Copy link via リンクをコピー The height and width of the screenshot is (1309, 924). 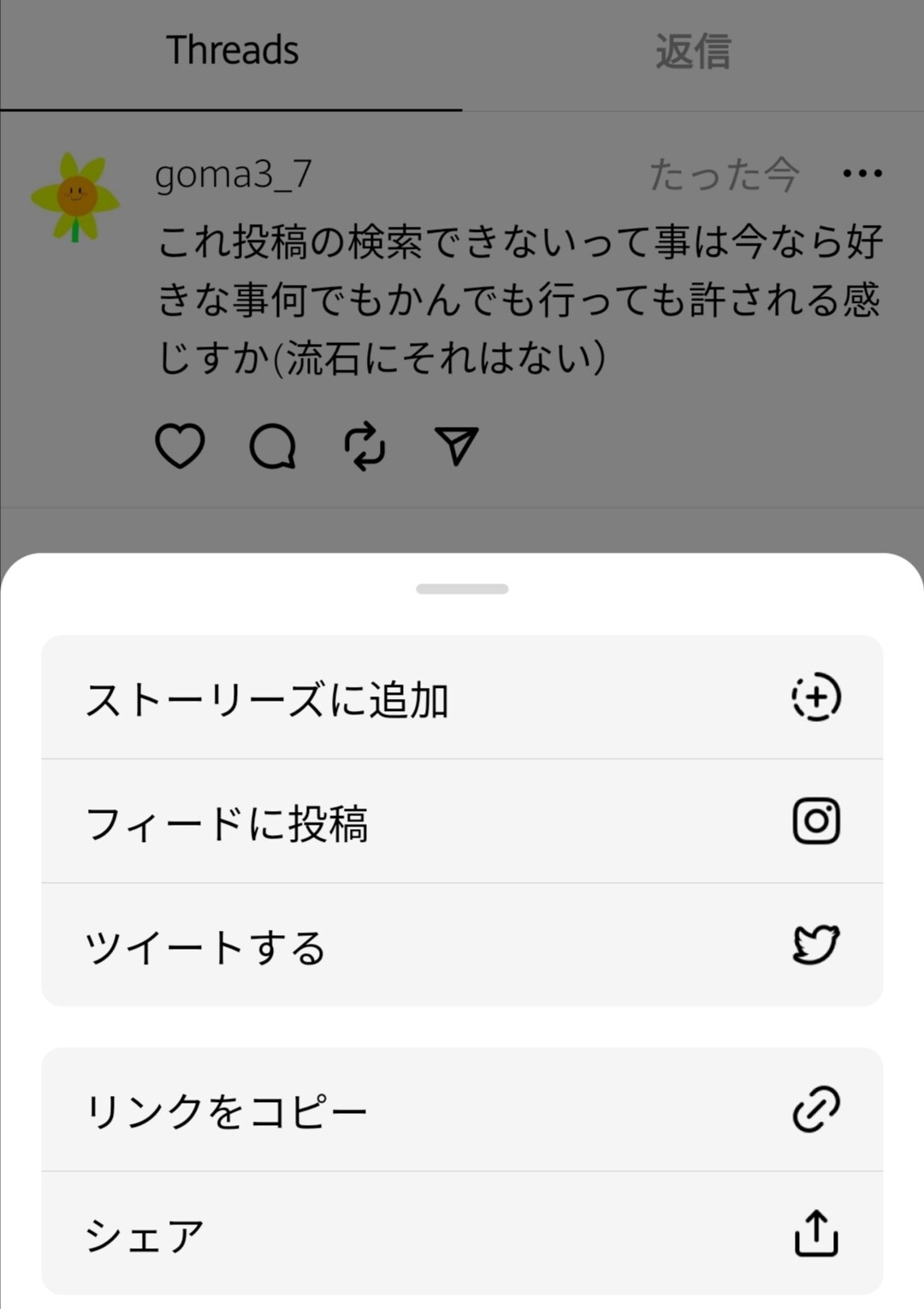pos(462,1111)
